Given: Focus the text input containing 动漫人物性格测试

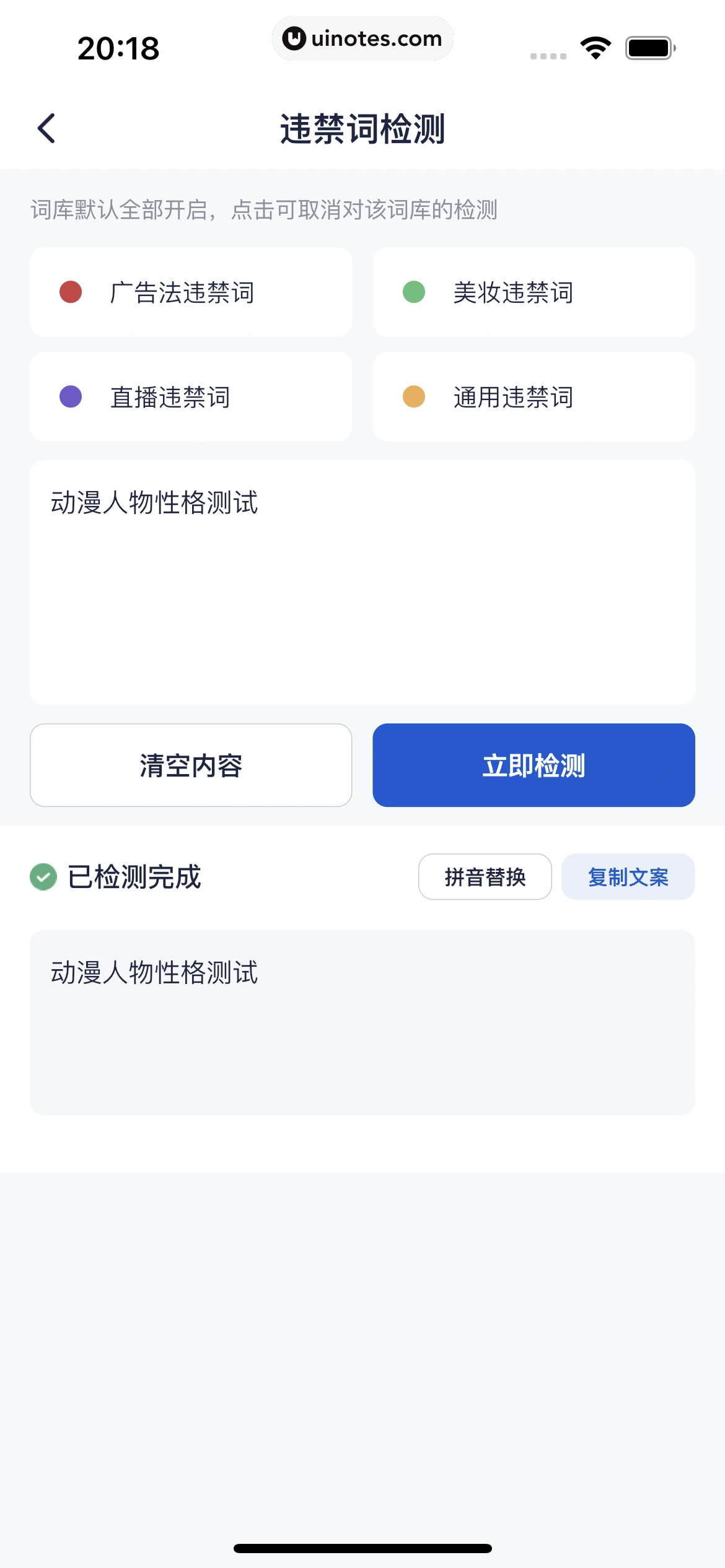Looking at the screenshot, I should [x=362, y=582].
